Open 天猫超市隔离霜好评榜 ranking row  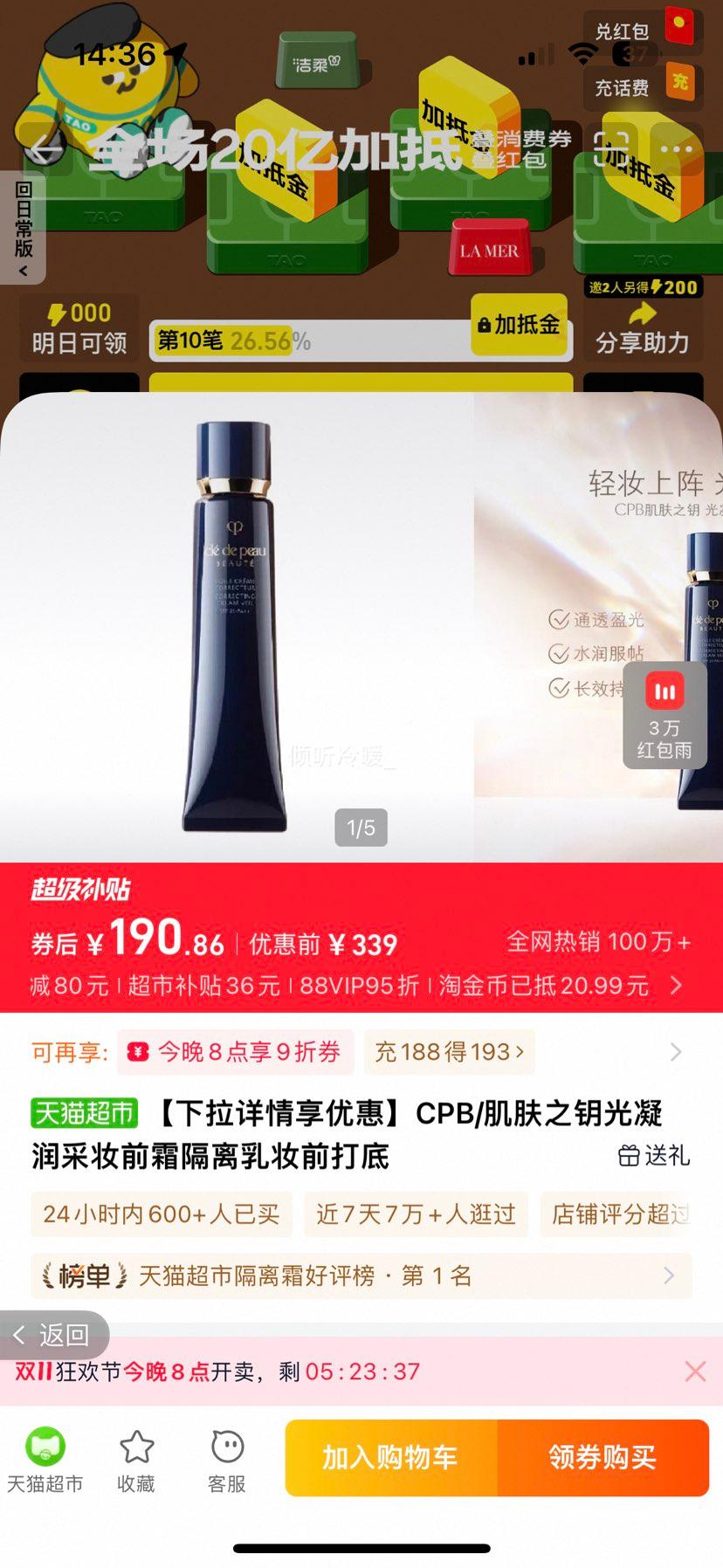click(x=361, y=1276)
